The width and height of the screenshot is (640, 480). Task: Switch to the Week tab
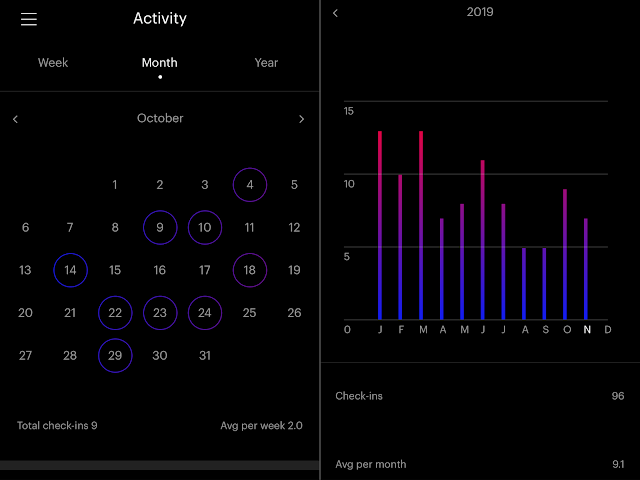tap(53, 62)
